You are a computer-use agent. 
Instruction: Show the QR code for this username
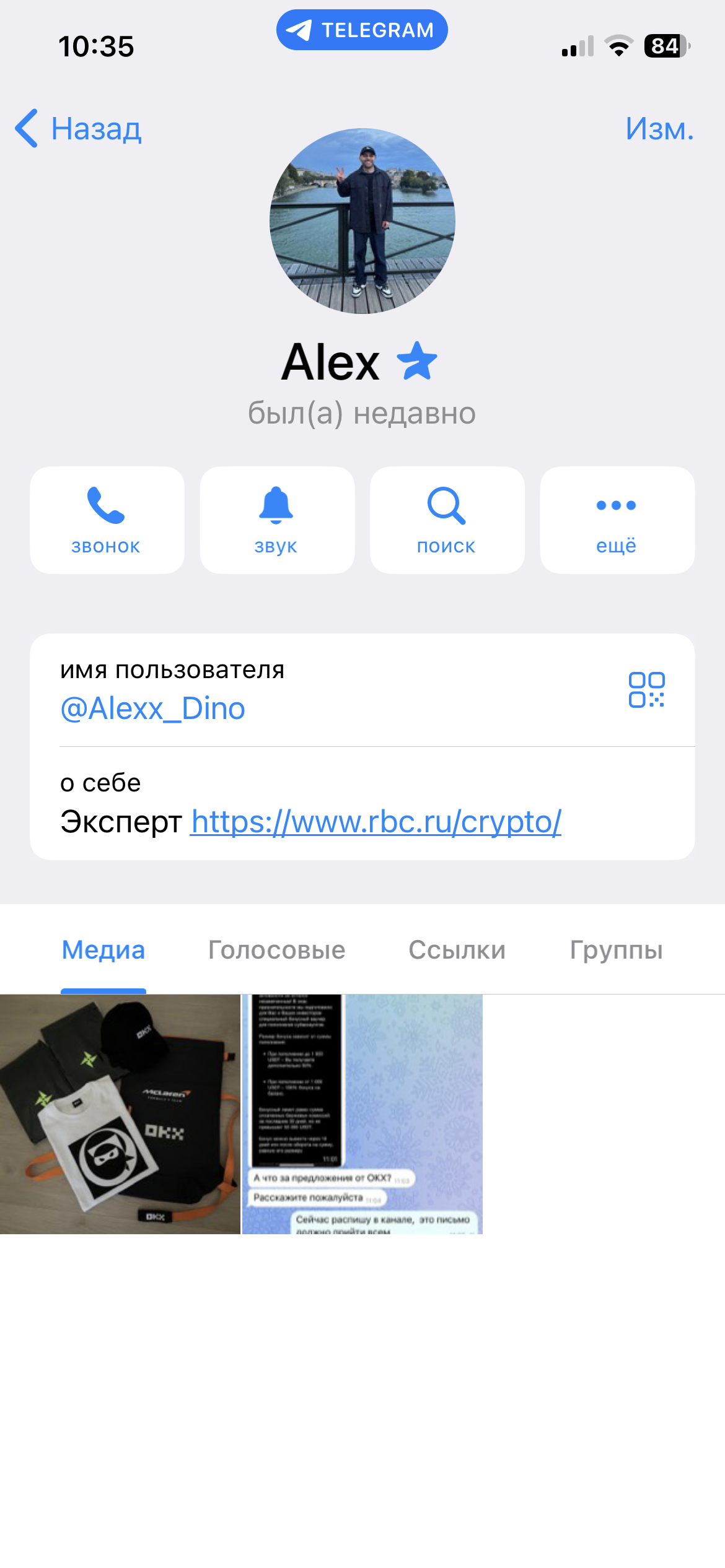(x=646, y=690)
